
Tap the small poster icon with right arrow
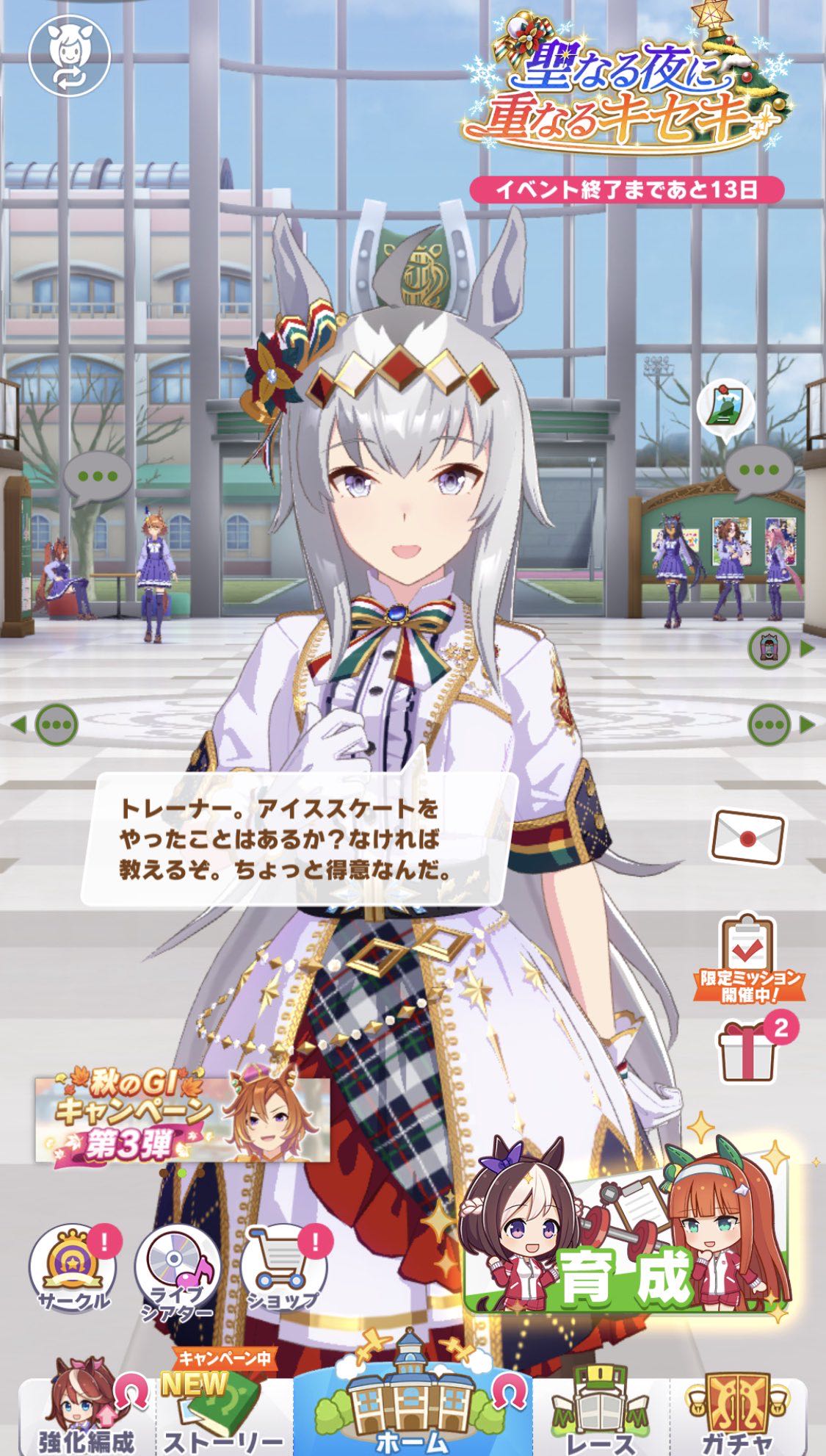[x=780, y=648]
